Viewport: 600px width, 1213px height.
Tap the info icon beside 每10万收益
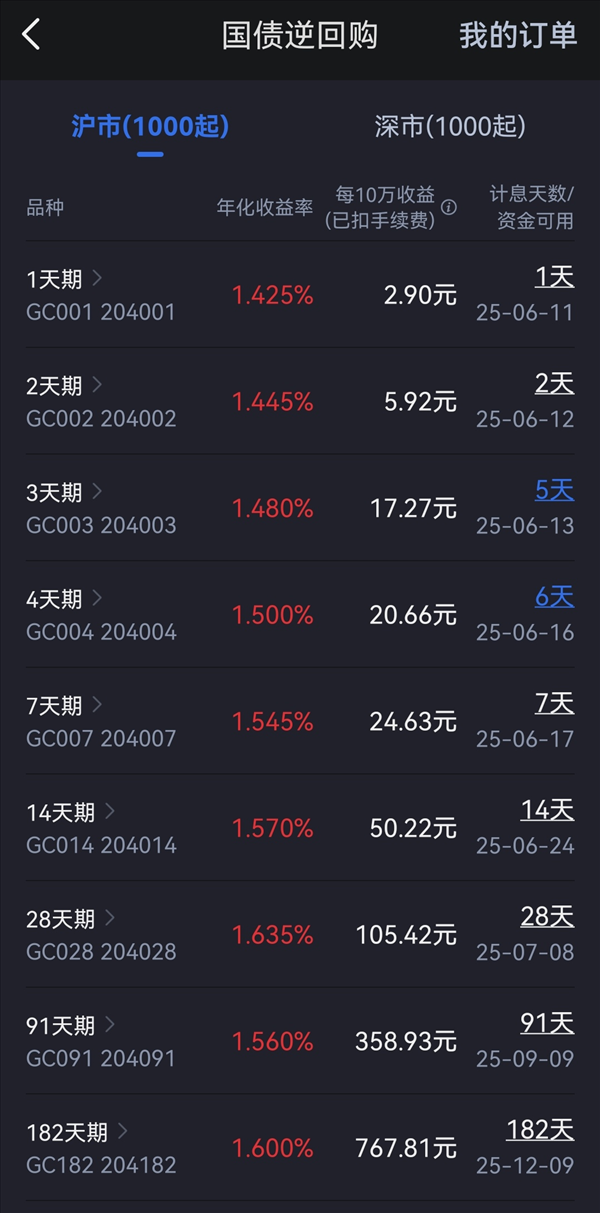coord(449,208)
